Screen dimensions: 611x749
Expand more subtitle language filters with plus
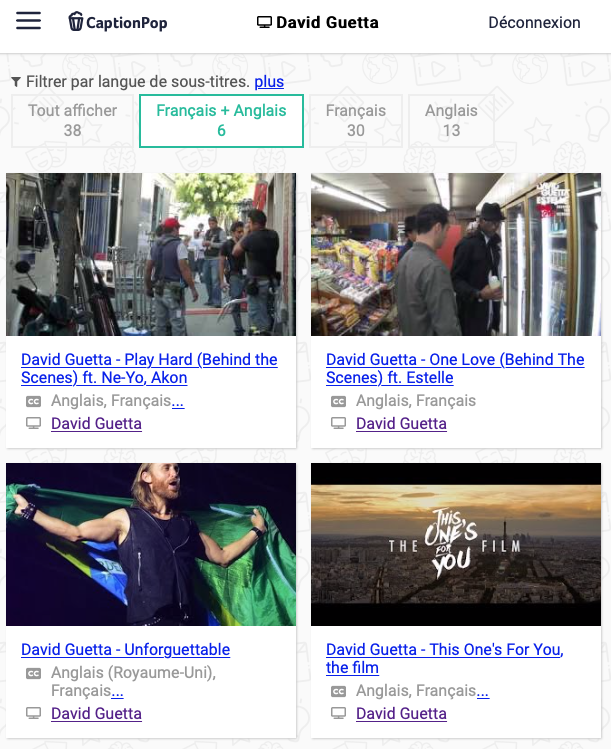pos(269,82)
